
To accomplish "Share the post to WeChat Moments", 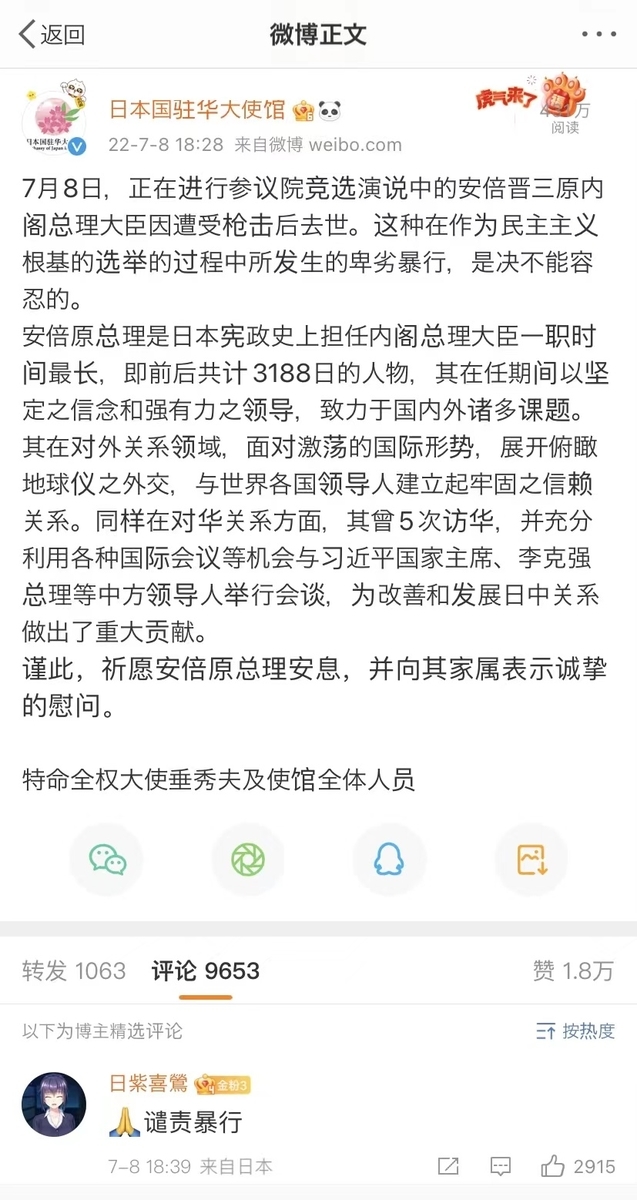I will [x=247, y=860].
